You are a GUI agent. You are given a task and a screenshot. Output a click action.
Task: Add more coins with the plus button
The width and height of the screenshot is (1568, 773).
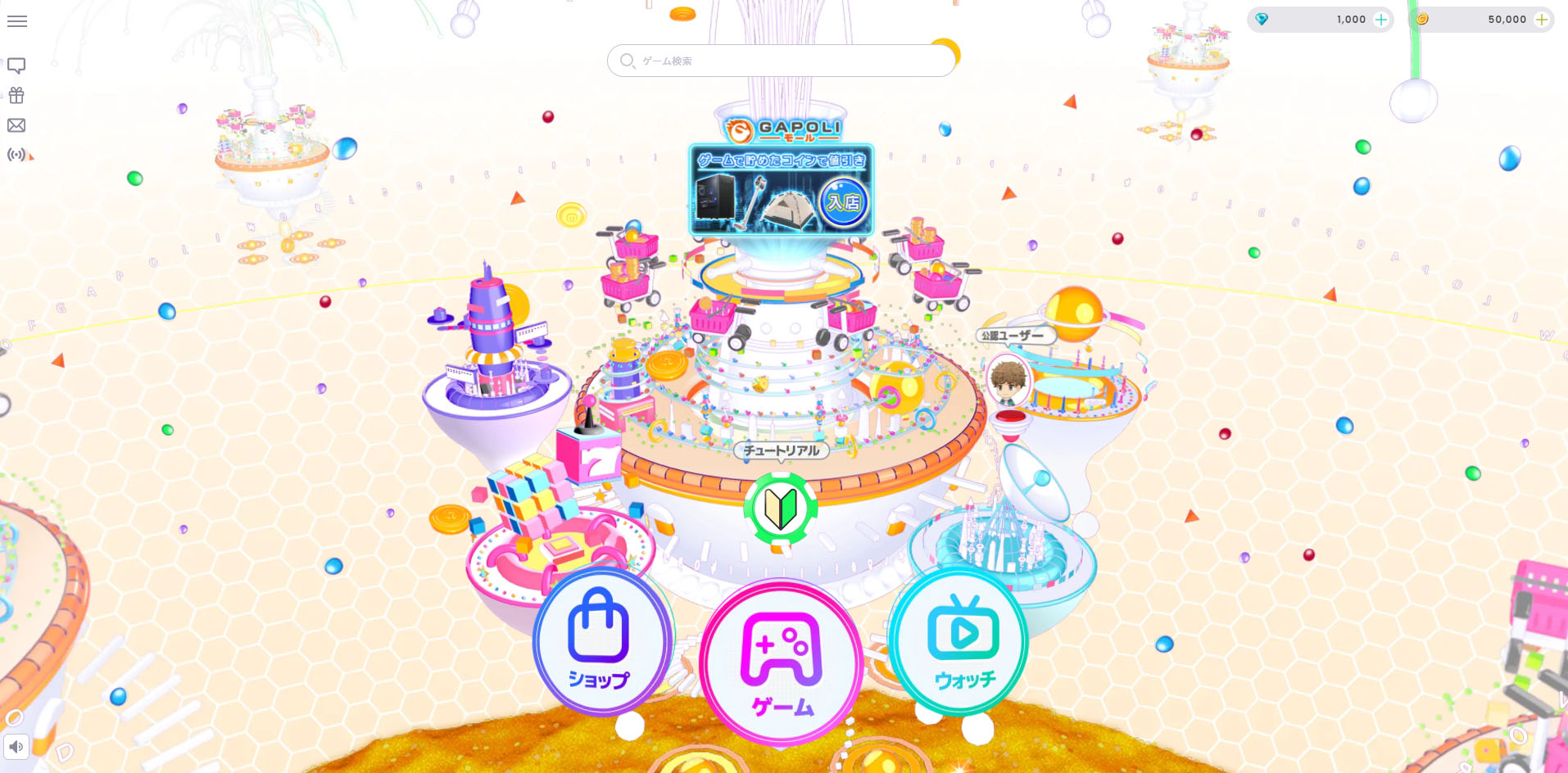1541,20
